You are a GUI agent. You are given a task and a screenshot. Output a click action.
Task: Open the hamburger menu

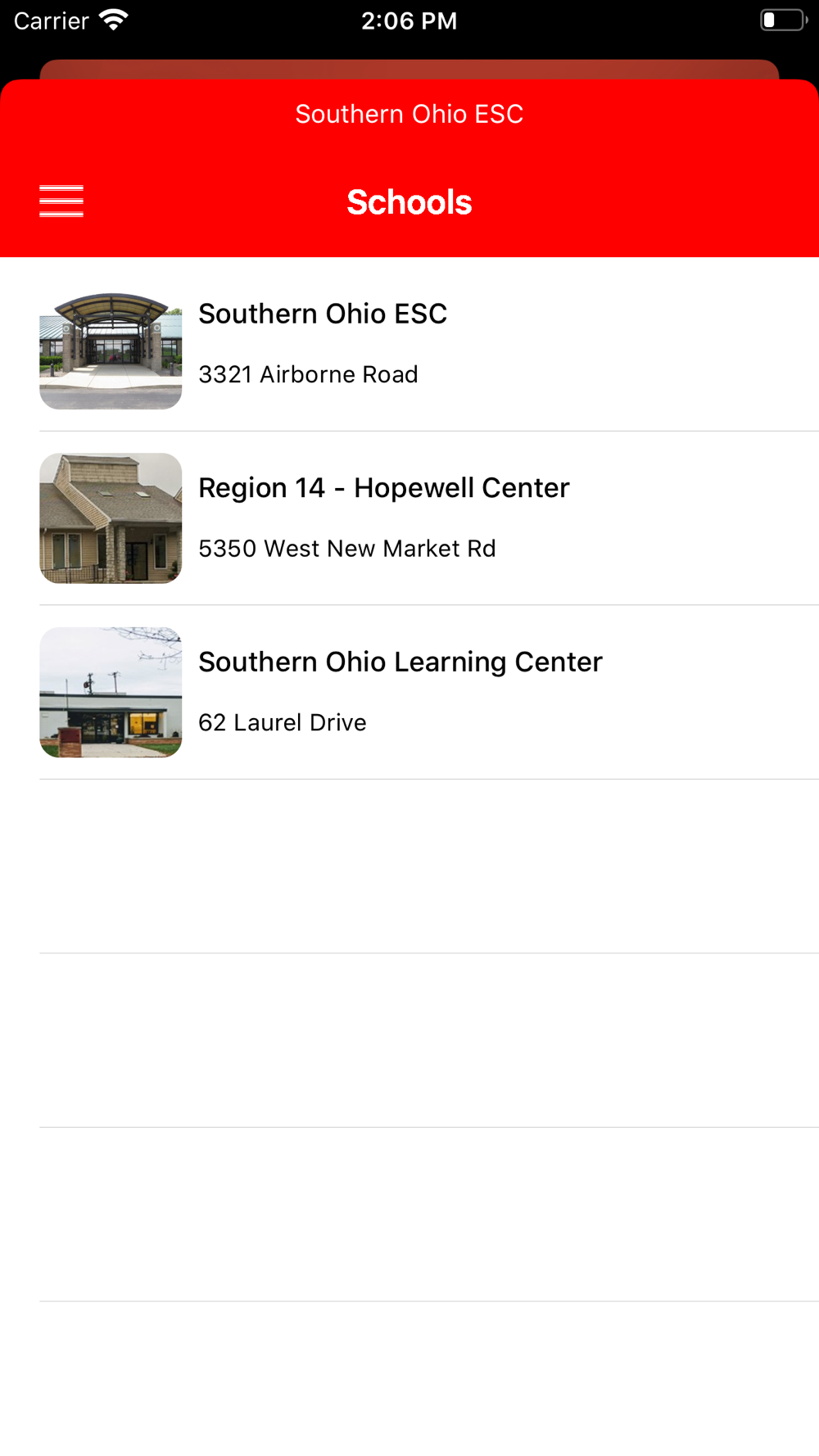pos(61,201)
